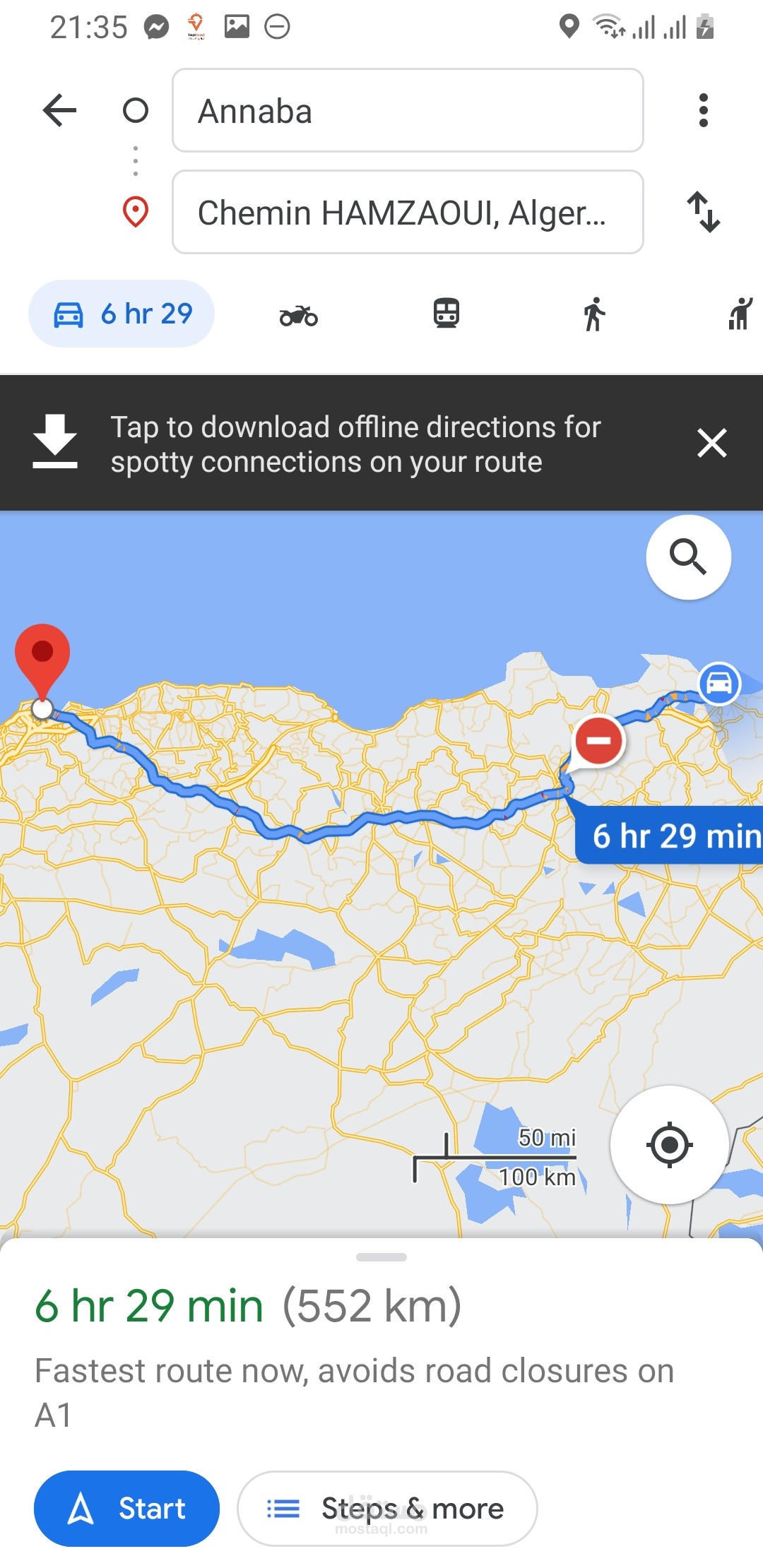The height and width of the screenshot is (1568, 763).
Task: Start navigation with the Start button
Action: [127, 1509]
